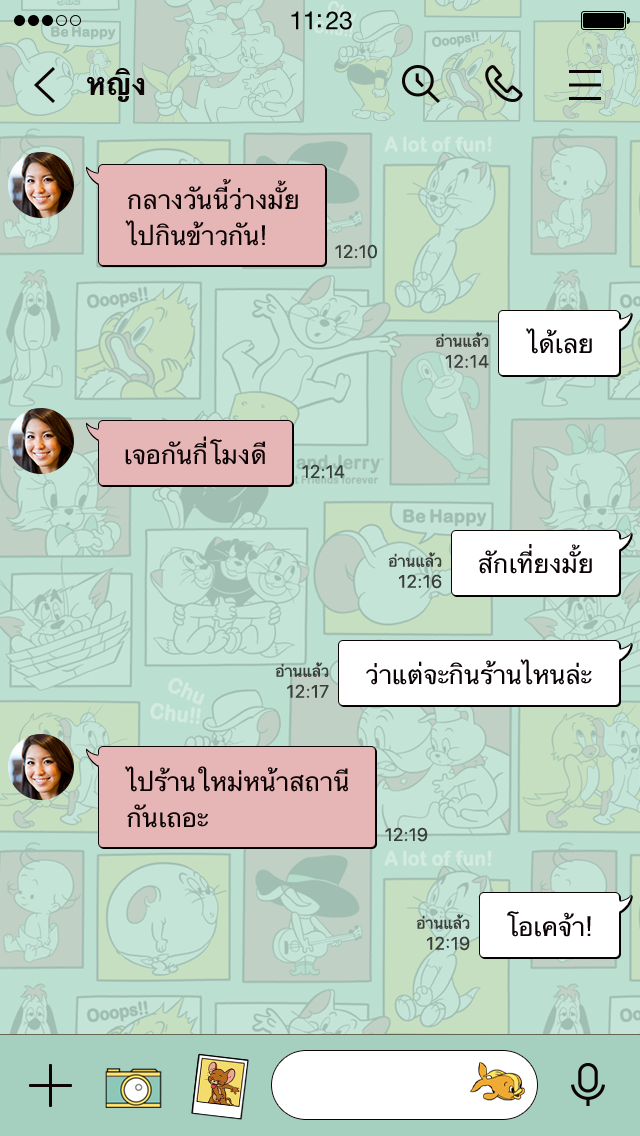The image size is (640, 1136).
Task: Open the photo gallery picker
Action: (x=220, y=1085)
